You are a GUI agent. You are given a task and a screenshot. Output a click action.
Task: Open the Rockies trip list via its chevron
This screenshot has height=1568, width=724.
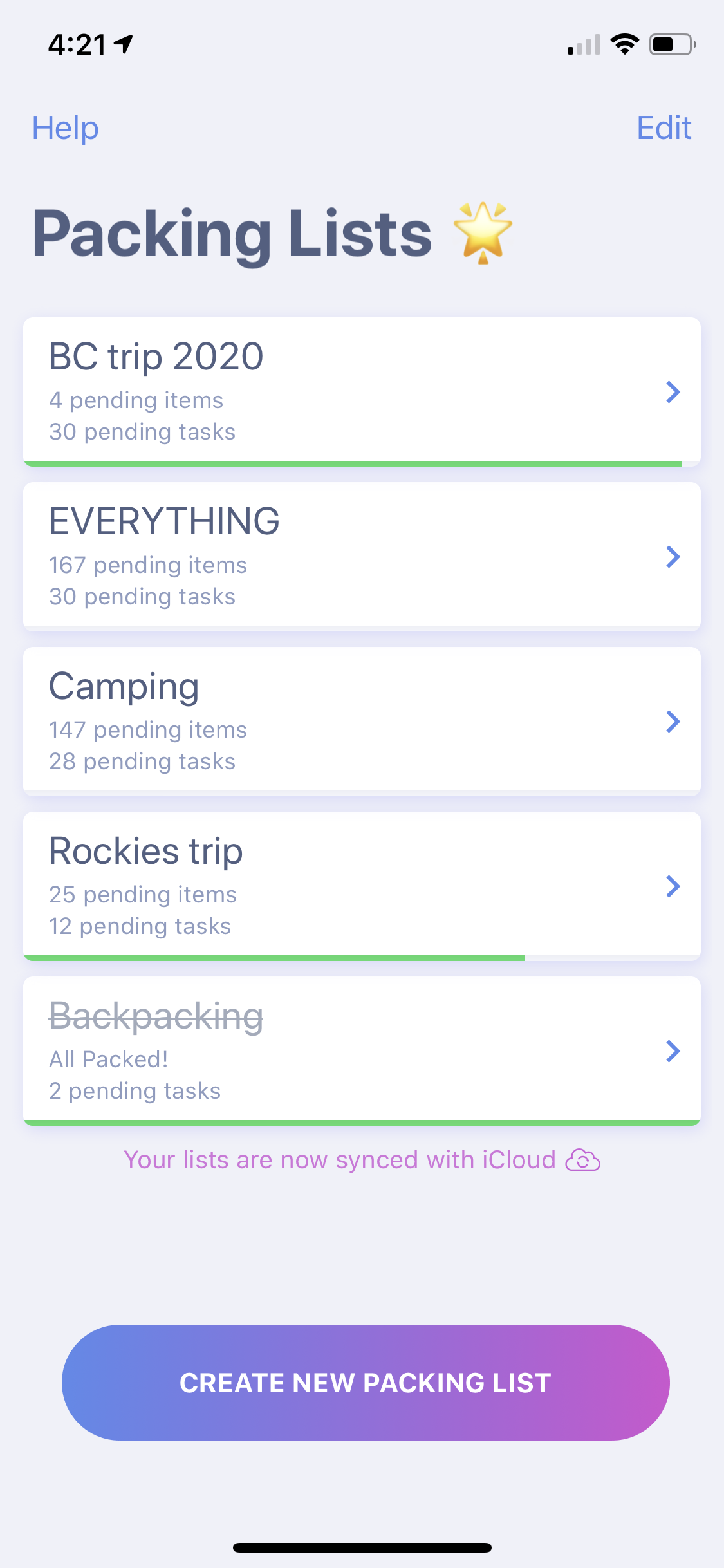[x=673, y=886]
